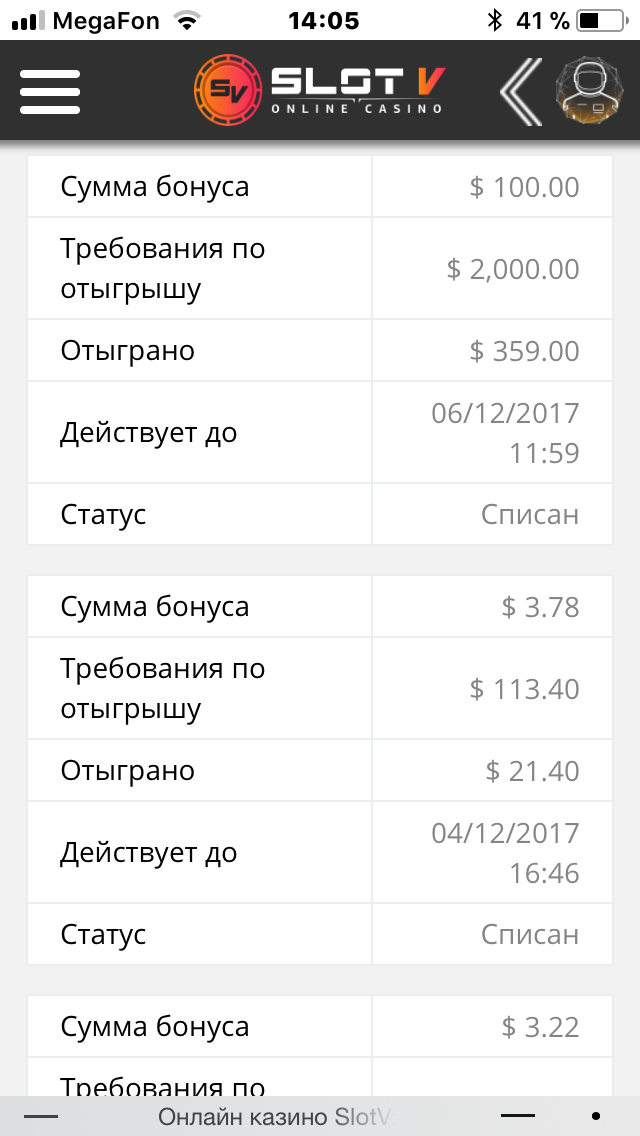Open the user profile avatar
The image size is (640, 1136).
587,92
